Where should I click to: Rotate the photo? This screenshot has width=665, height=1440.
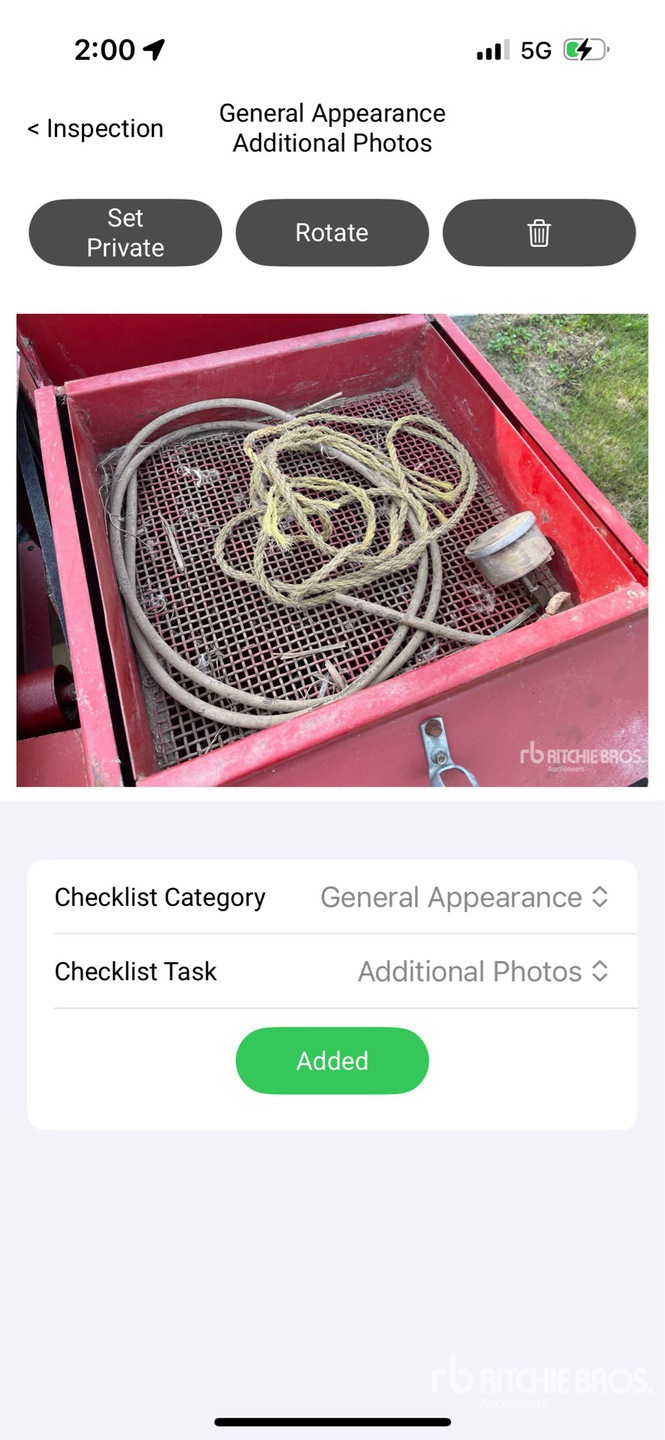click(x=332, y=233)
